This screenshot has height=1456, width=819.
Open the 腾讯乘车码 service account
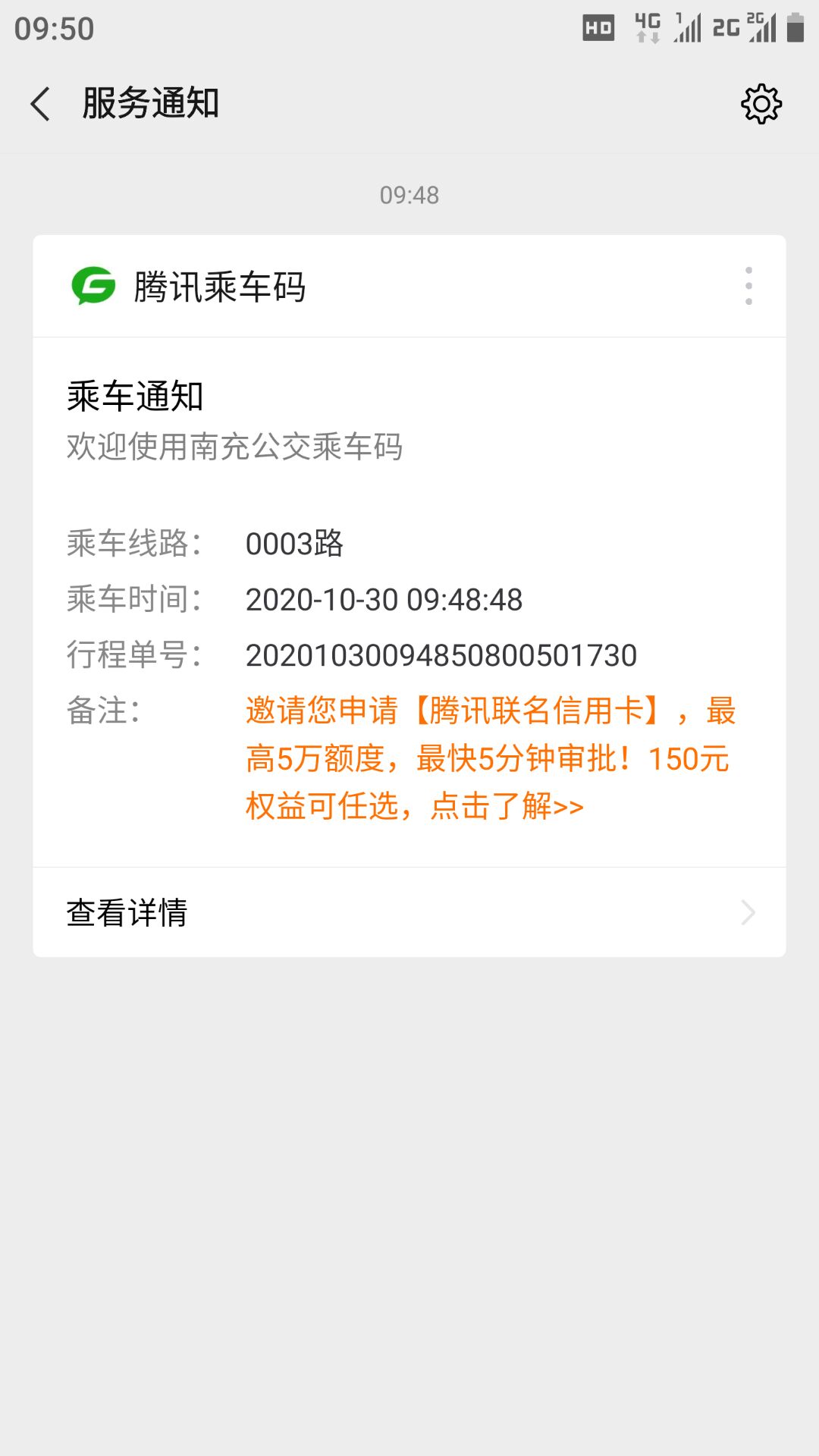coord(190,287)
